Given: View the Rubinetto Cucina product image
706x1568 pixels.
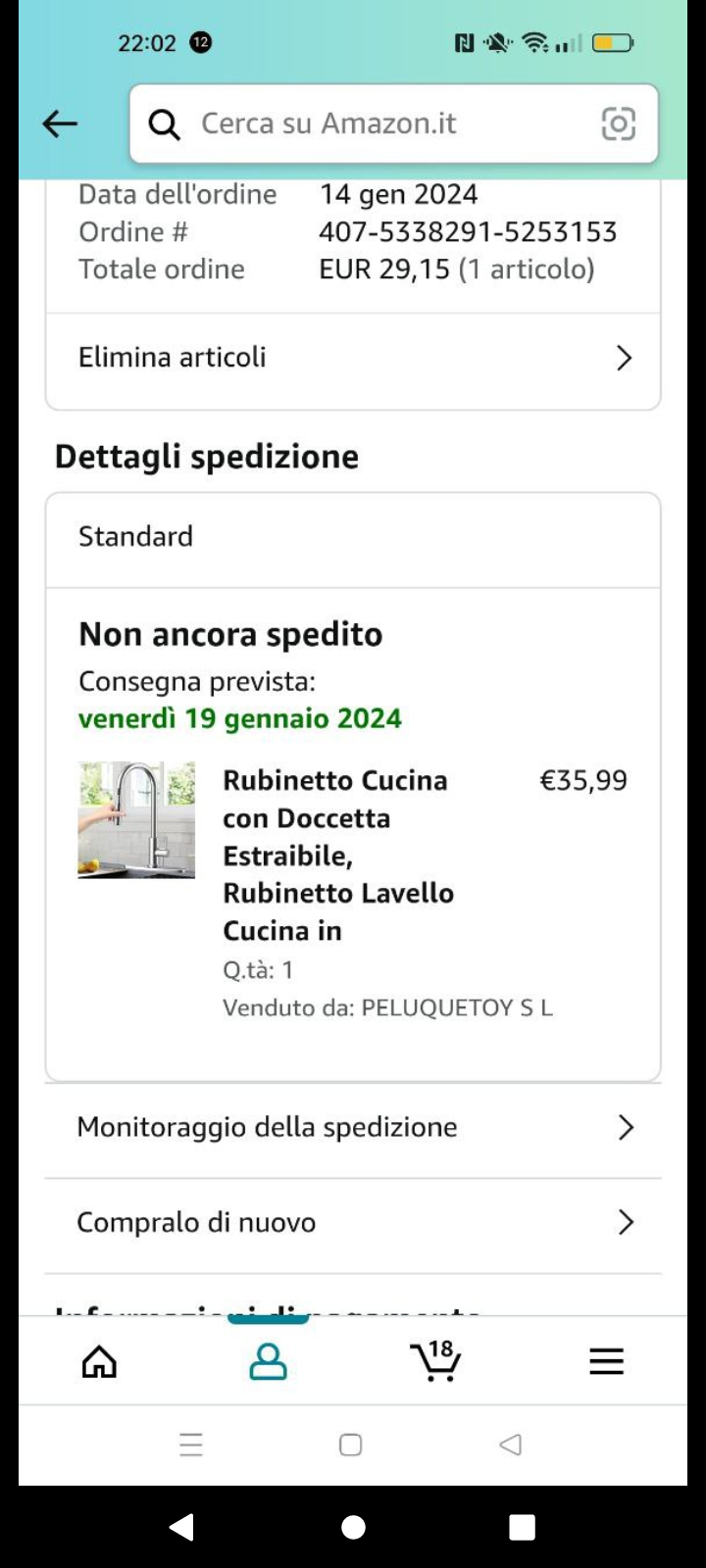Looking at the screenshot, I should [x=136, y=819].
